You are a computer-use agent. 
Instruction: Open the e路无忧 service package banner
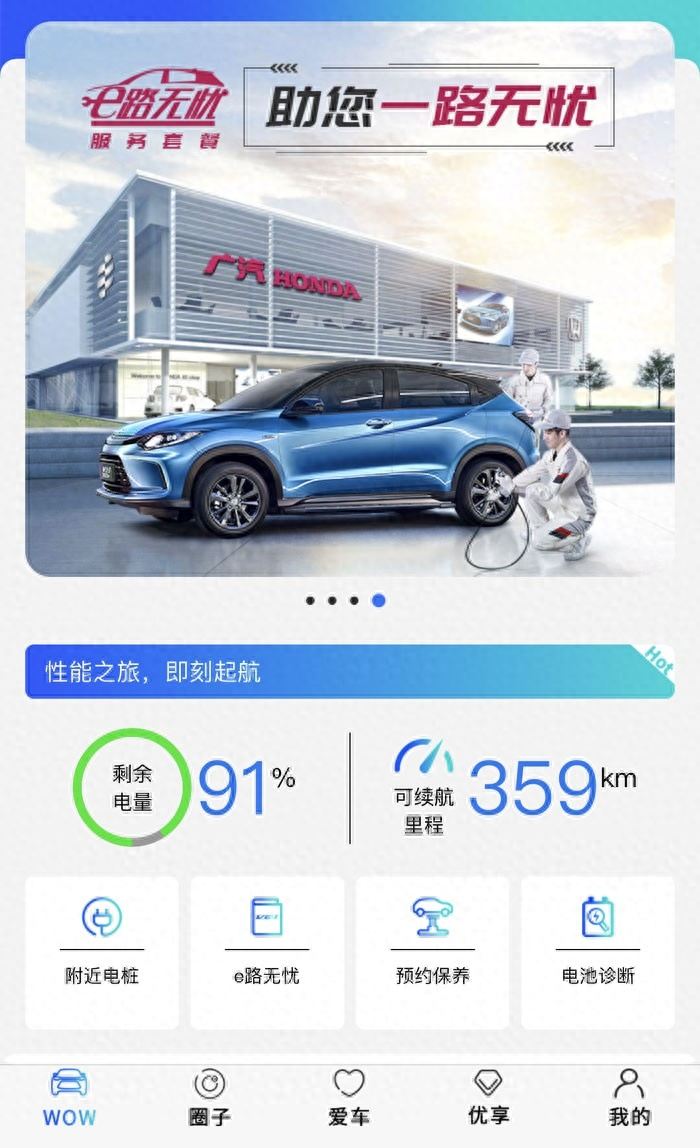tap(349, 300)
